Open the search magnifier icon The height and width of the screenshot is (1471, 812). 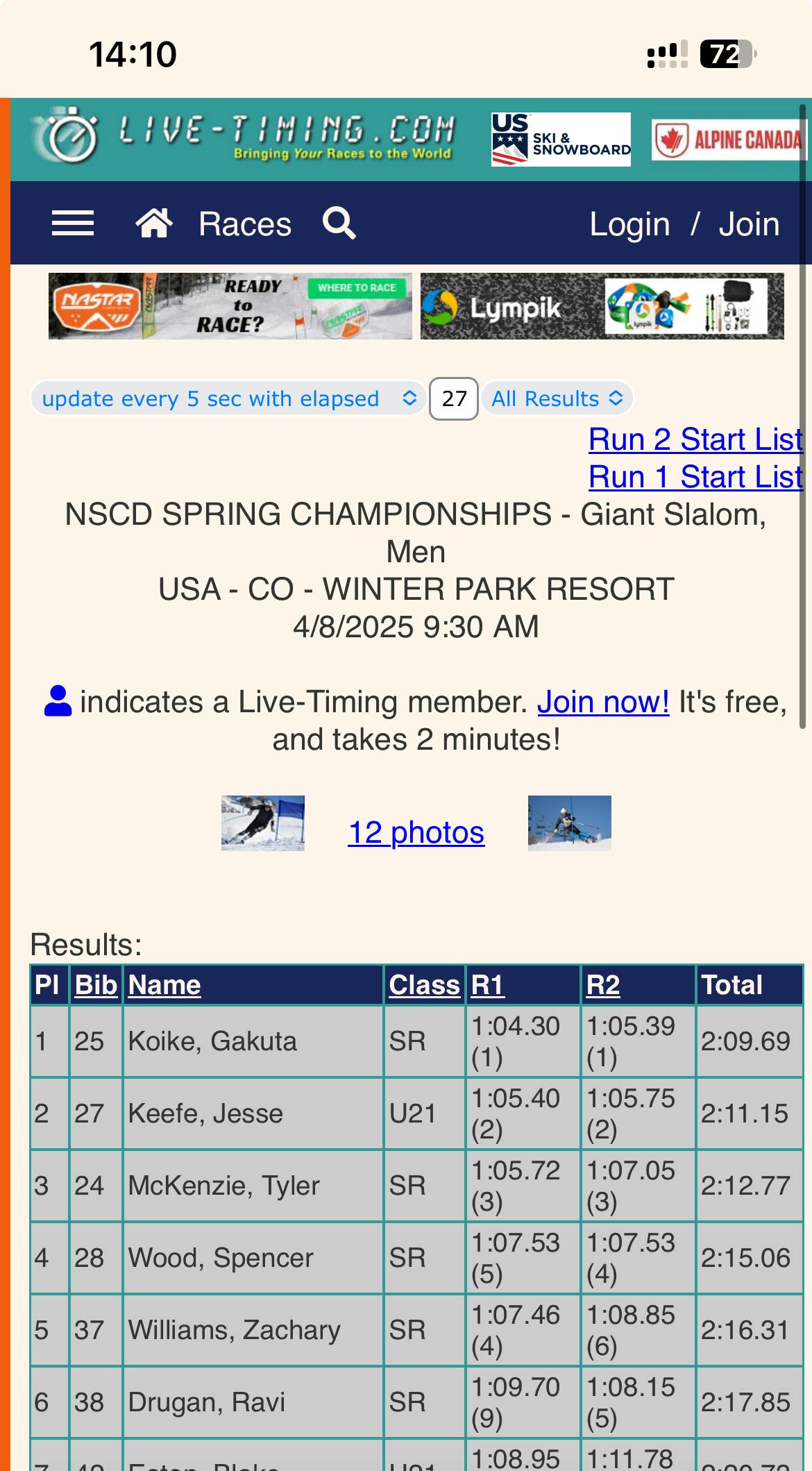pos(339,224)
